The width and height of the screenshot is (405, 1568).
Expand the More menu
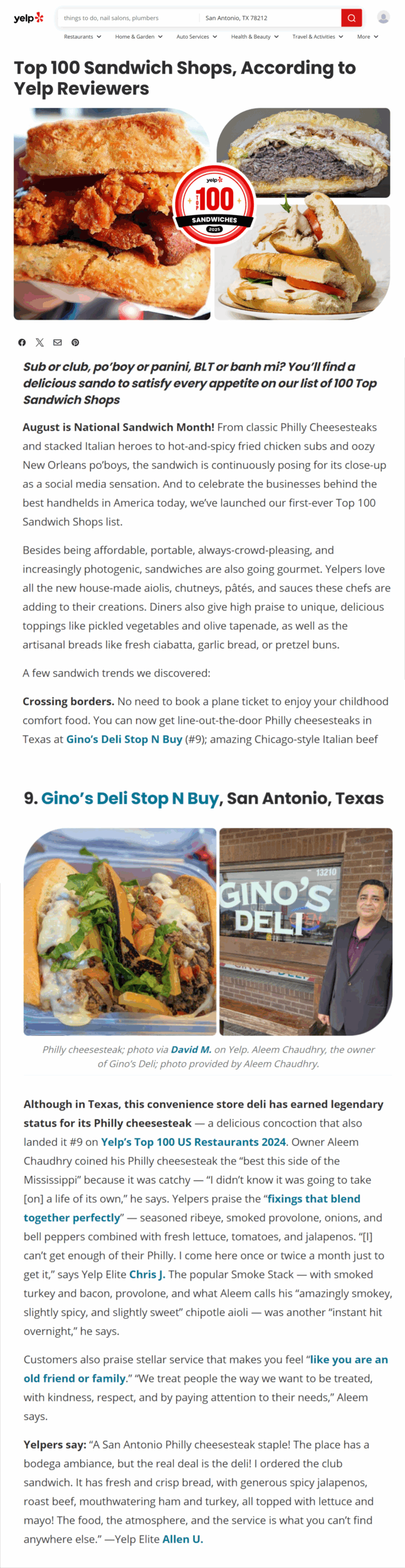368,37
